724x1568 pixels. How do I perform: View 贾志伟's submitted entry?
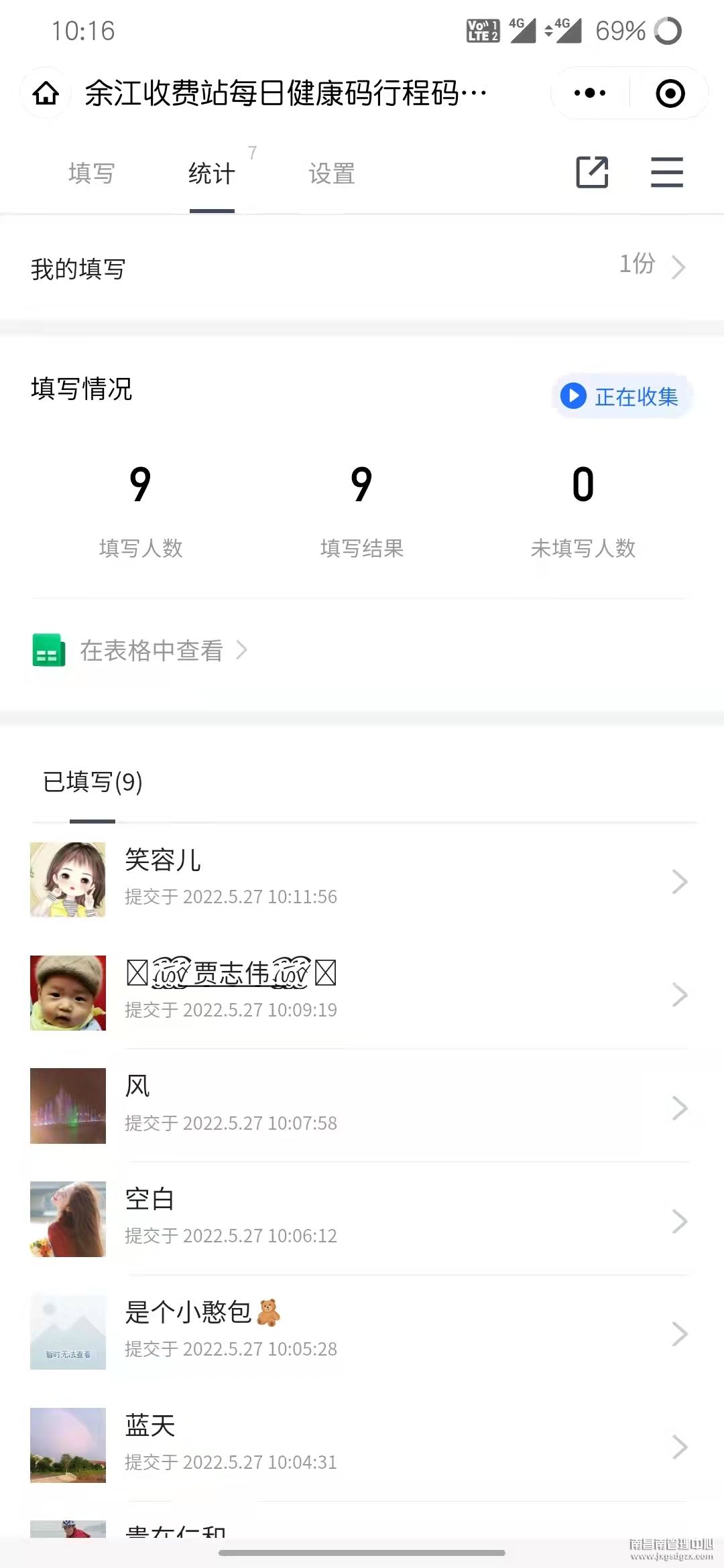tap(362, 993)
